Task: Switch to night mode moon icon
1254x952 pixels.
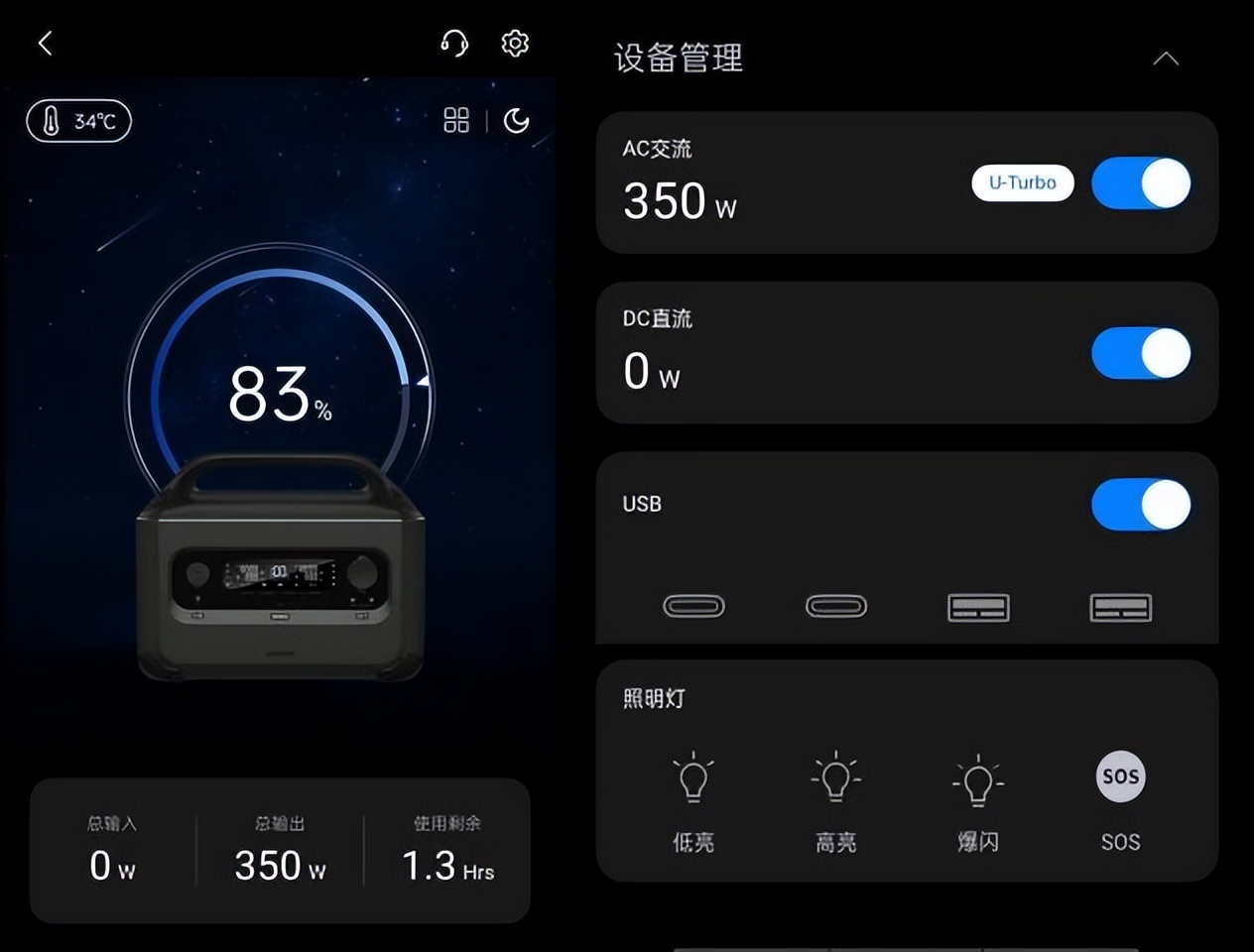Action: pos(516,121)
